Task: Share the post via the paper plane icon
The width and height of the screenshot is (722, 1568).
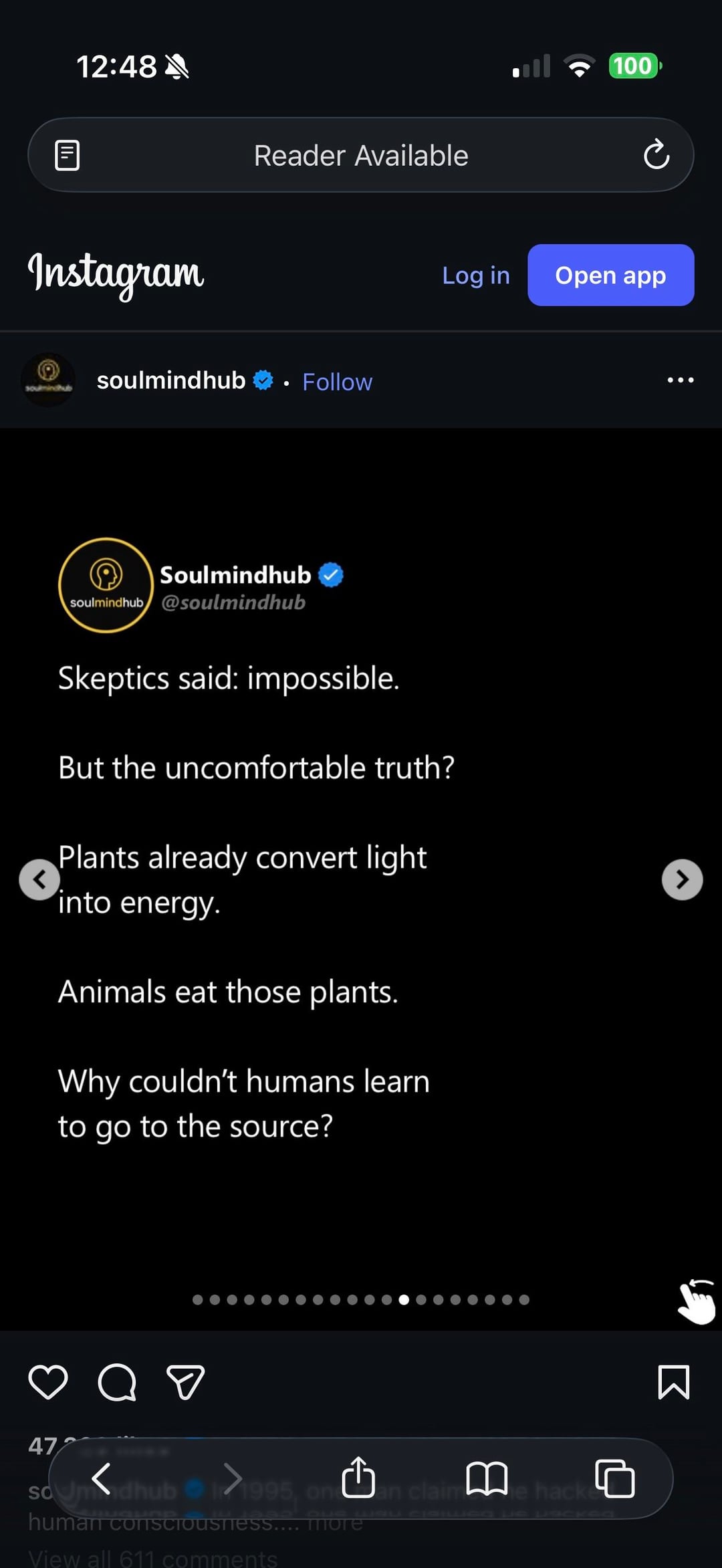Action: click(185, 1382)
